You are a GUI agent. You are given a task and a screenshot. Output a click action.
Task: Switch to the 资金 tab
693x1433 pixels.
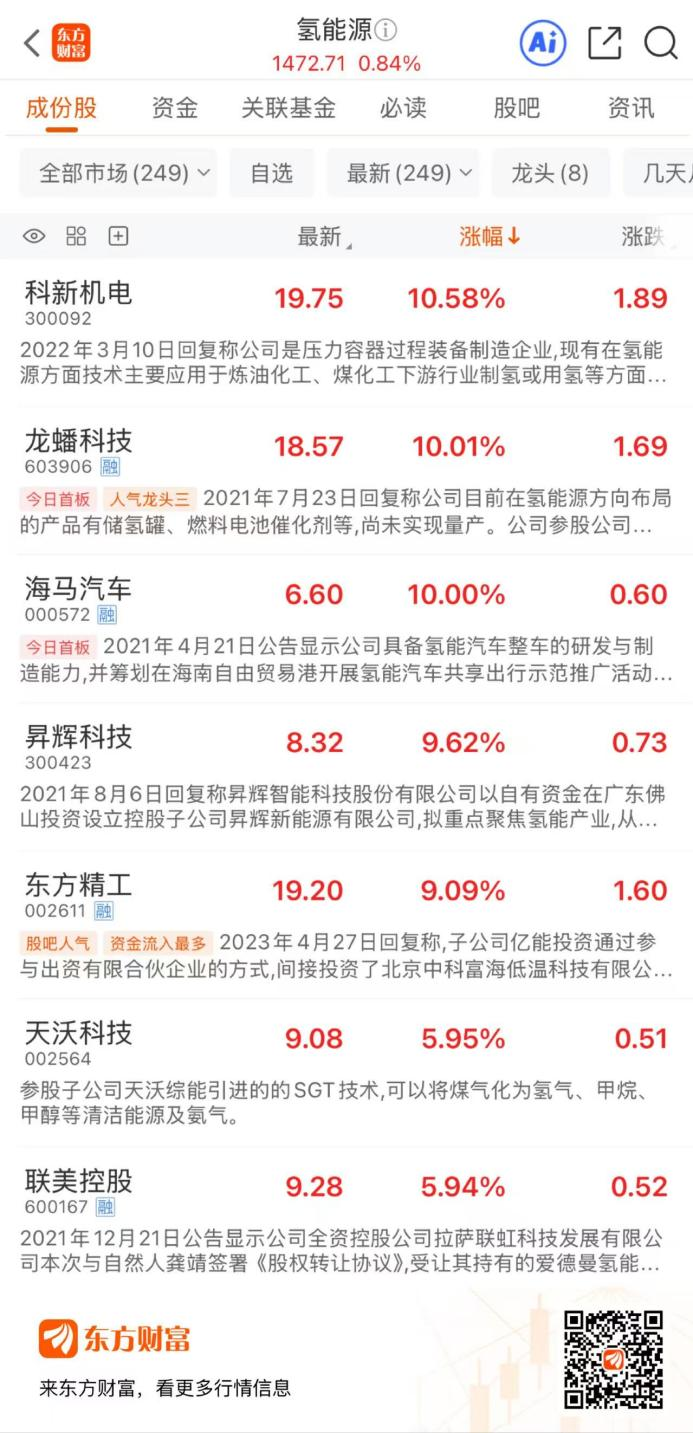[x=175, y=108]
